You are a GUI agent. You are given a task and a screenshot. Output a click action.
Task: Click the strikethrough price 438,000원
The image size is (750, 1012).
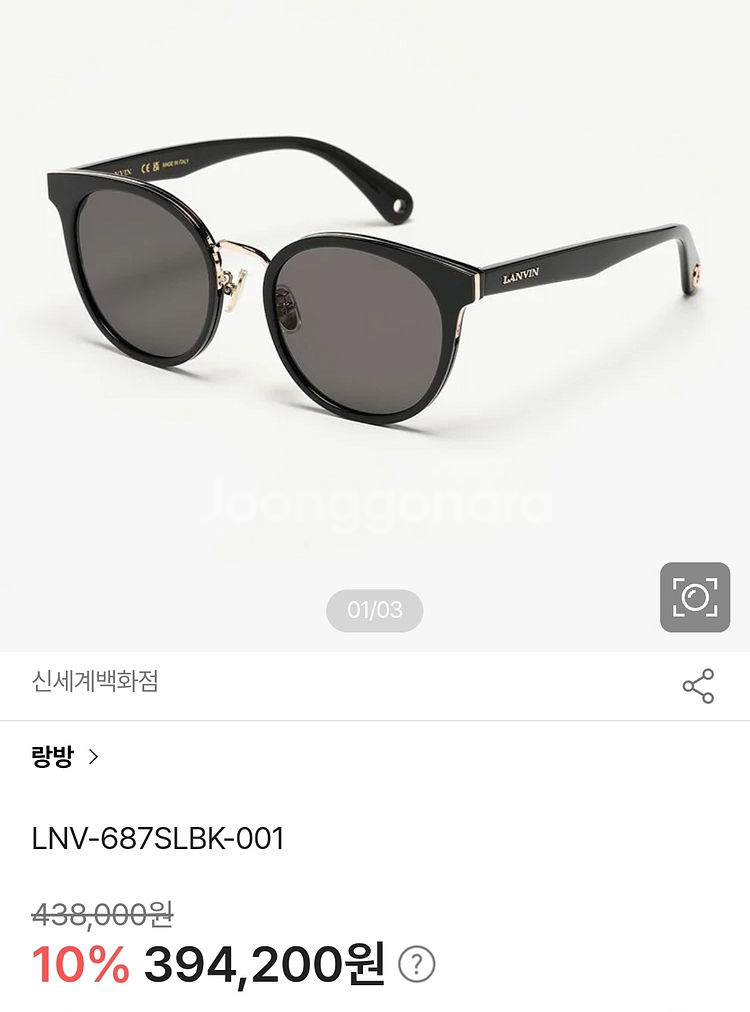click(102, 913)
